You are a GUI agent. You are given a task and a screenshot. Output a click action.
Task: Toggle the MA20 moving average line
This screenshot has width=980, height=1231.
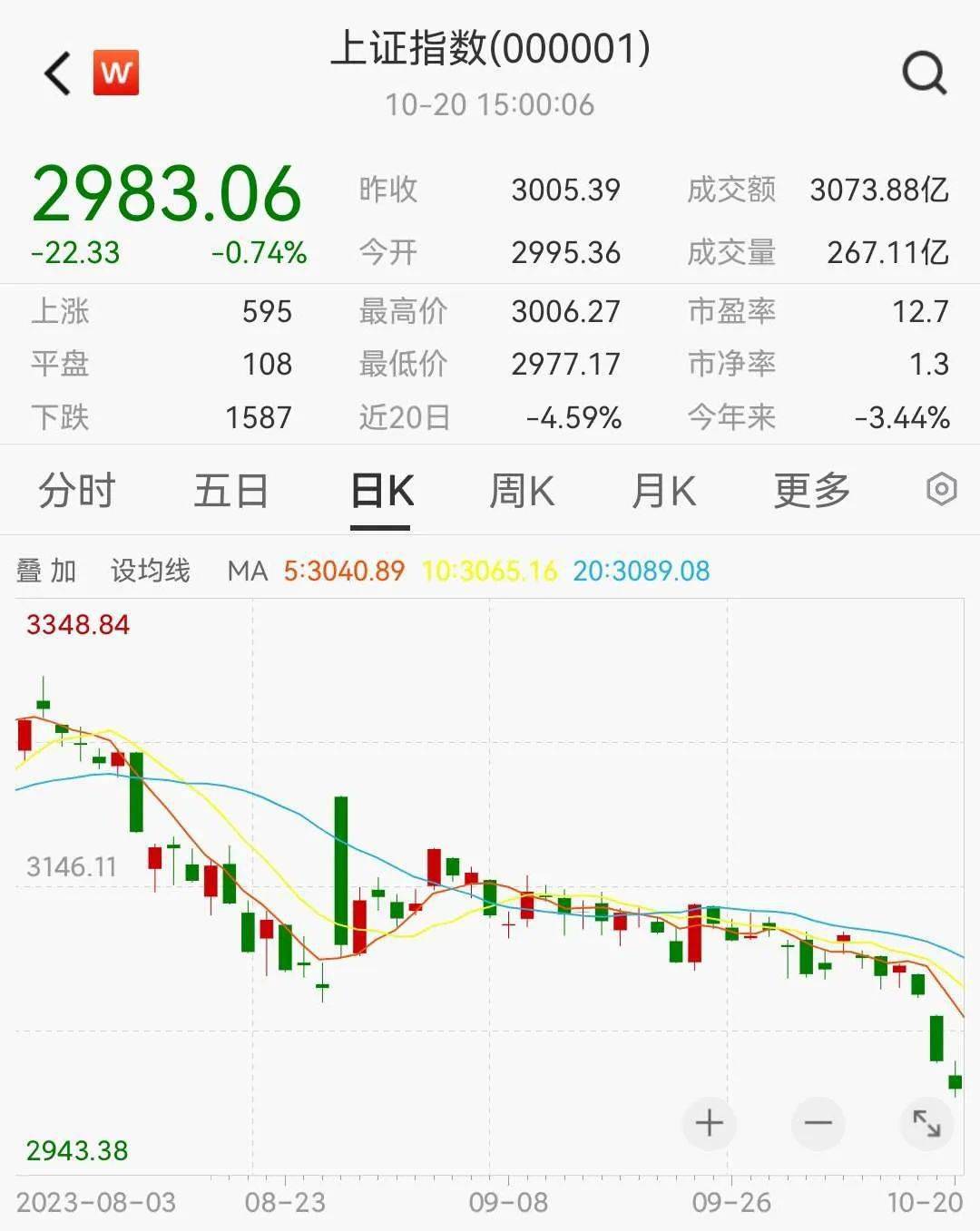click(642, 571)
